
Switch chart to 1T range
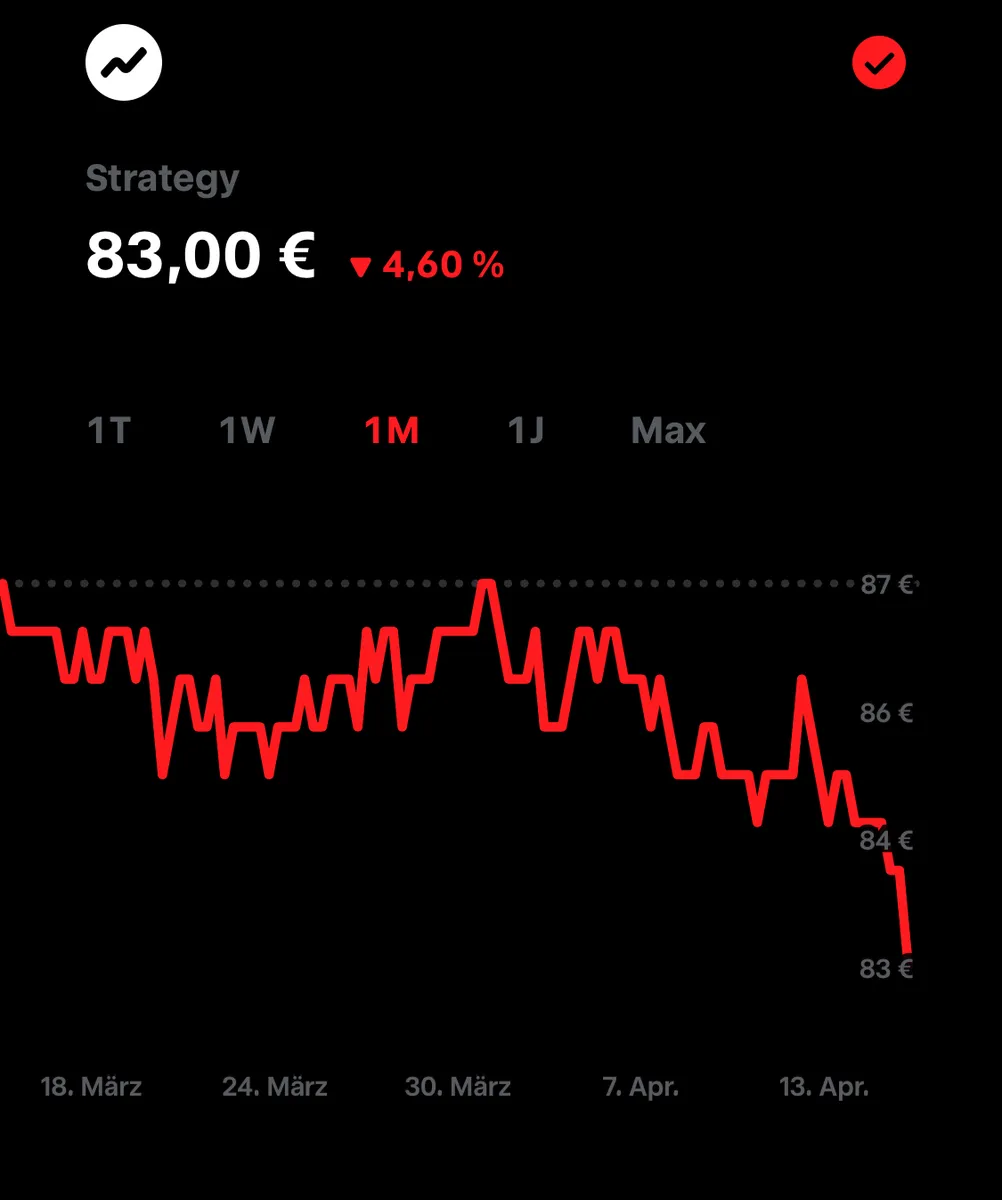coord(109,431)
